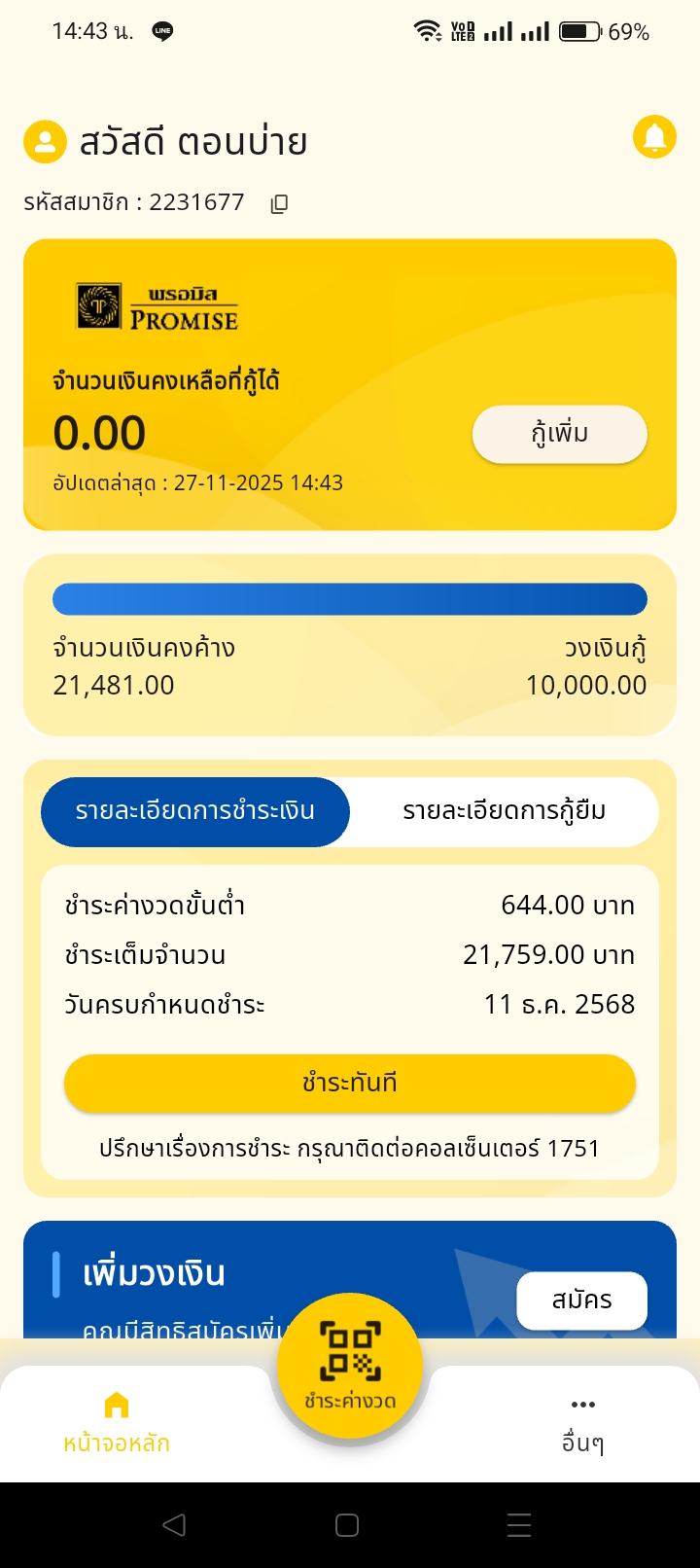Open the ชำระค่างวด QR payment button
This screenshot has width=700, height=1568.
coord(350,1364)
